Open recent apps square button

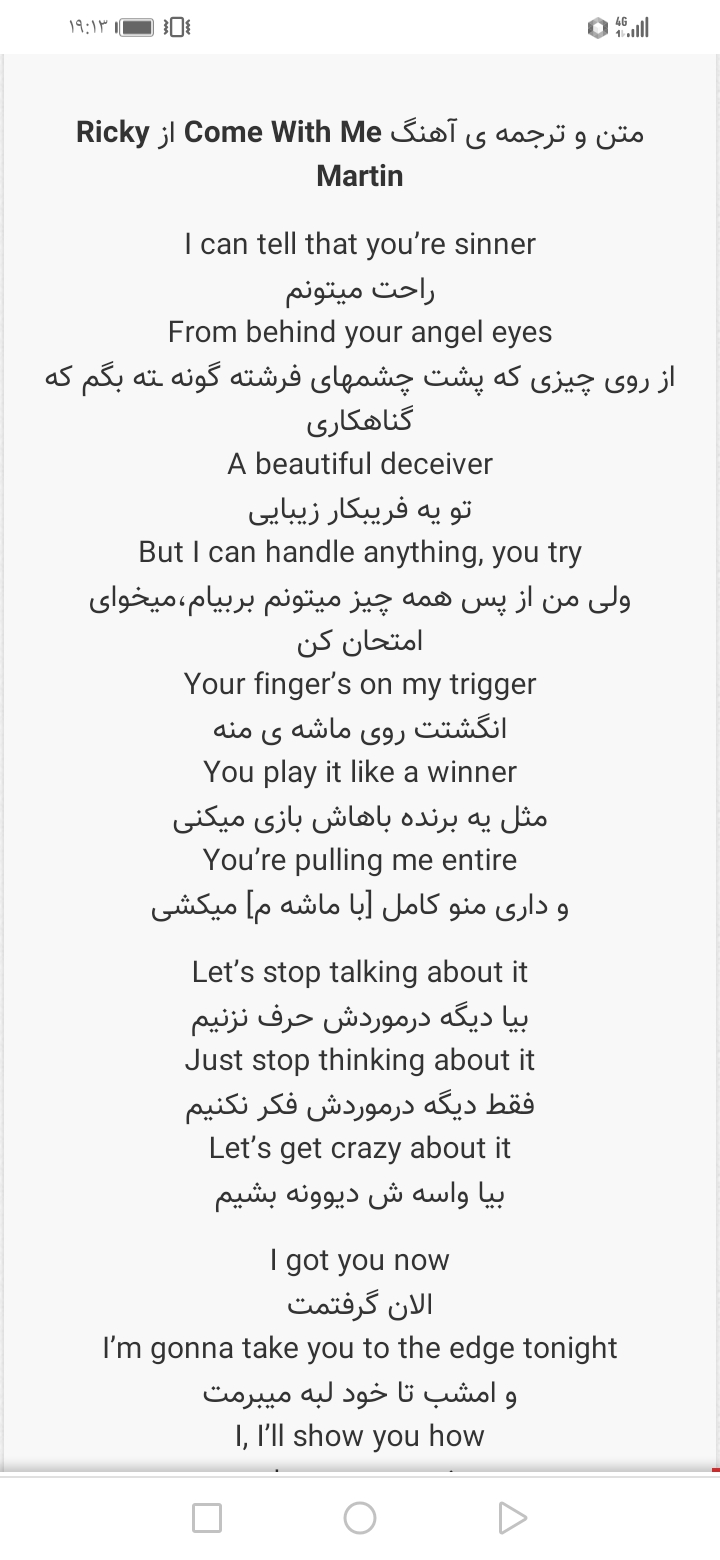point(207,1518)
